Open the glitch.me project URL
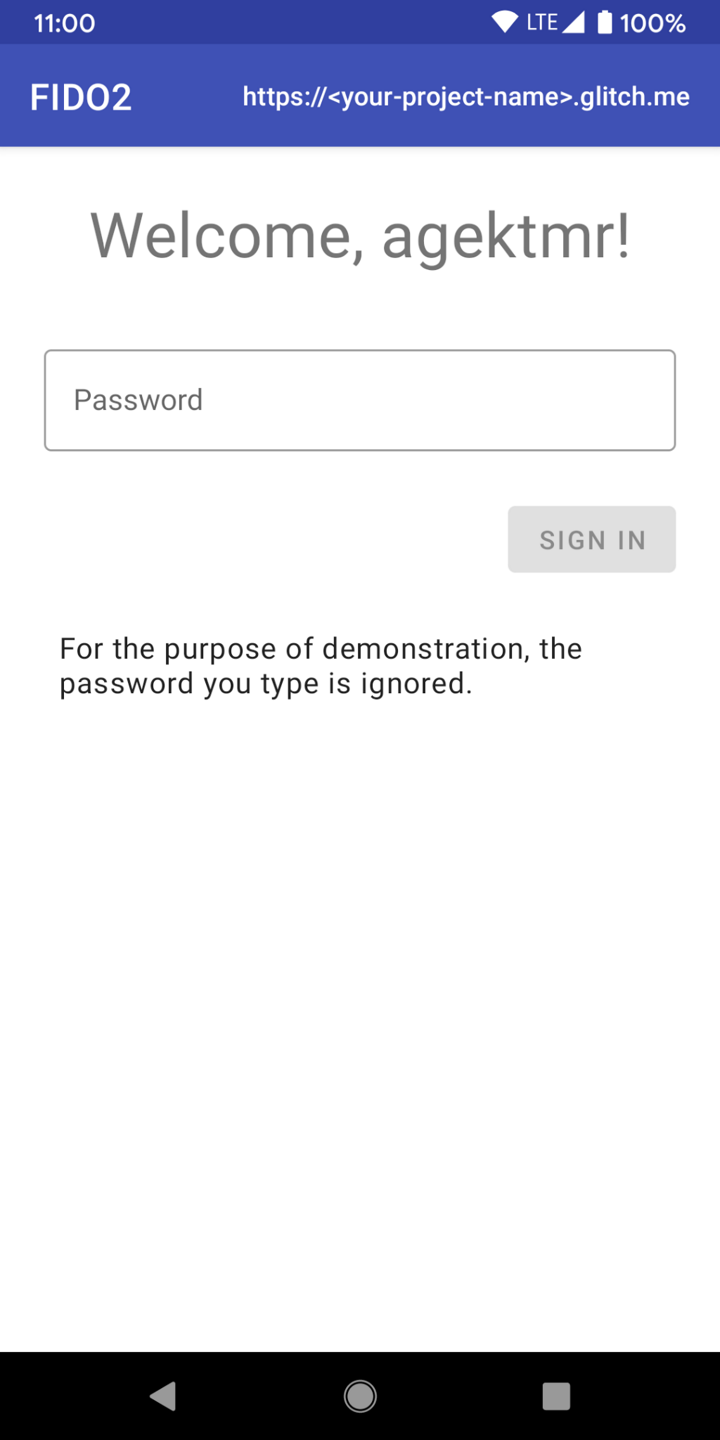This screenshot has width=720, height=1440. pos(465,96)
